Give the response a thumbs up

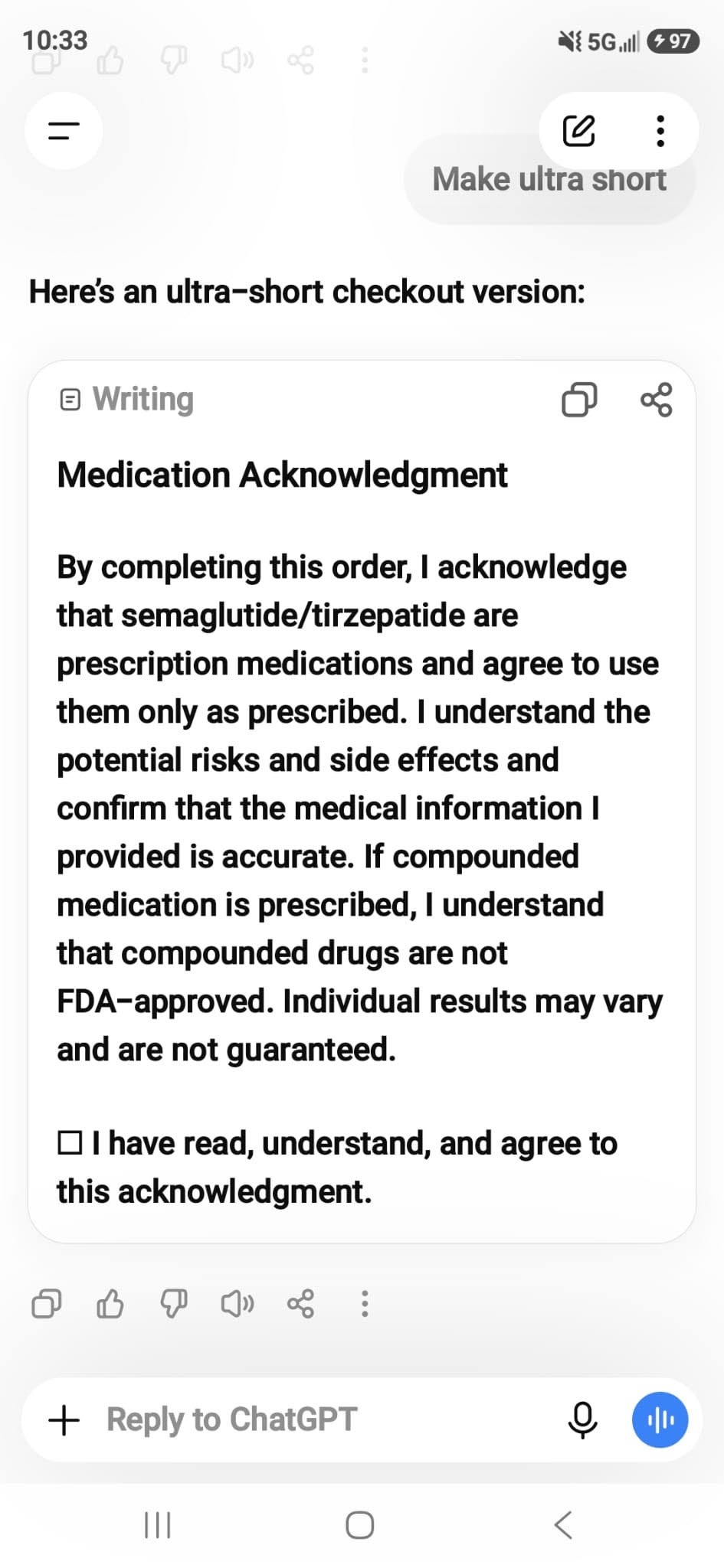click(x=110, y=1303)
